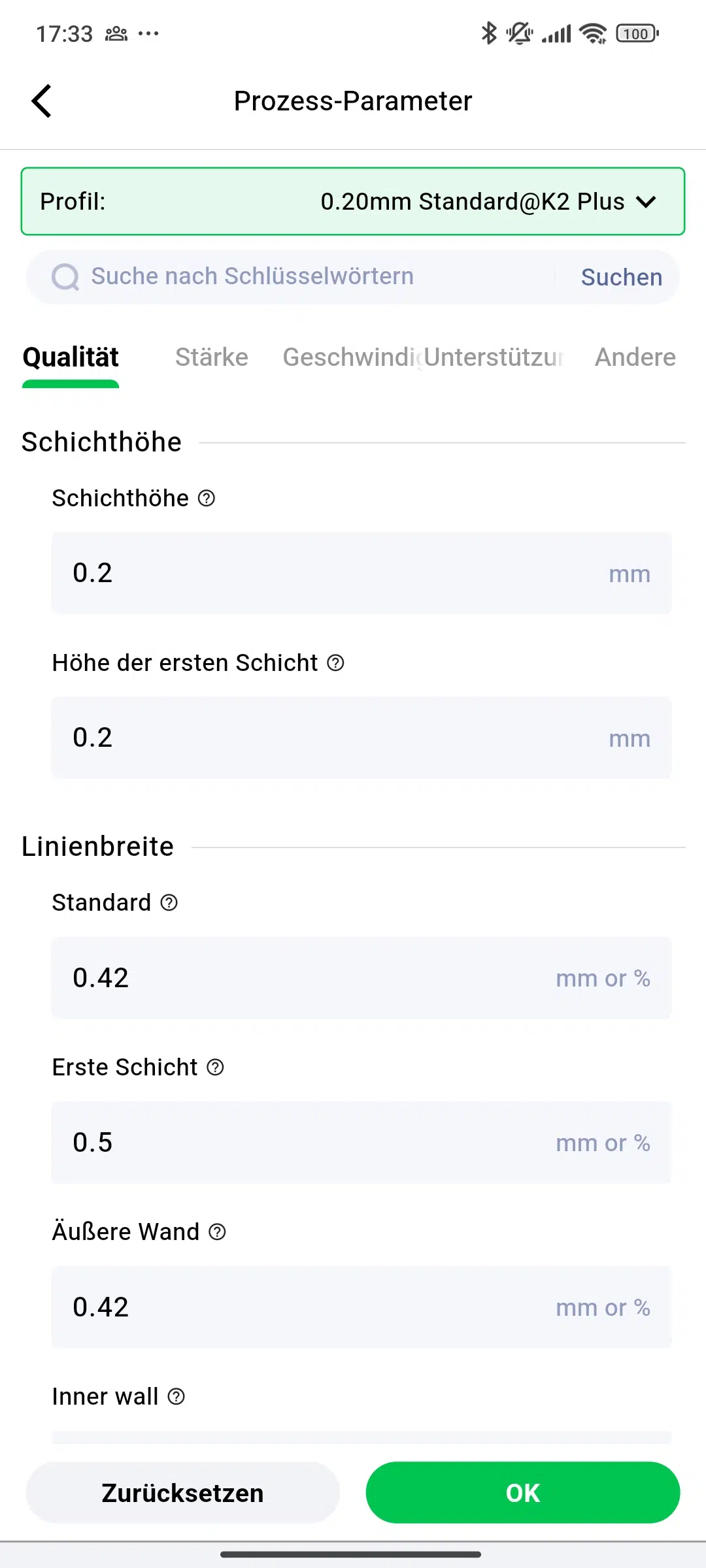Select the Andere tab
This screenshot has height=1568, width=706.
(x=635, y=357)
